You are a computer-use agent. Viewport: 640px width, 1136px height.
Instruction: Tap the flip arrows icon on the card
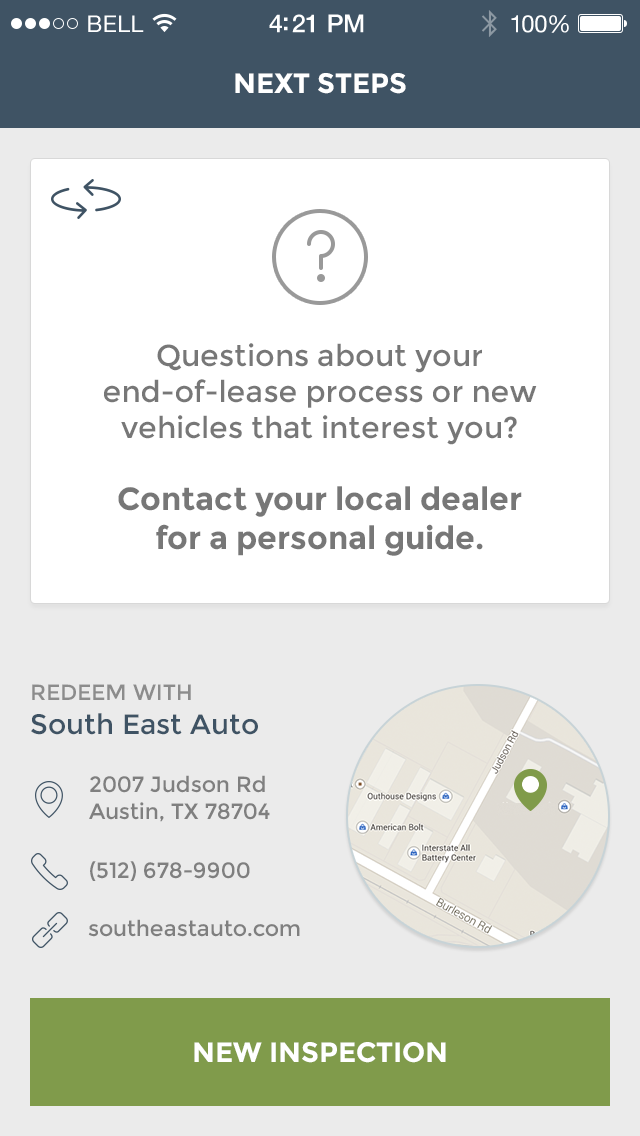[86, 199]
